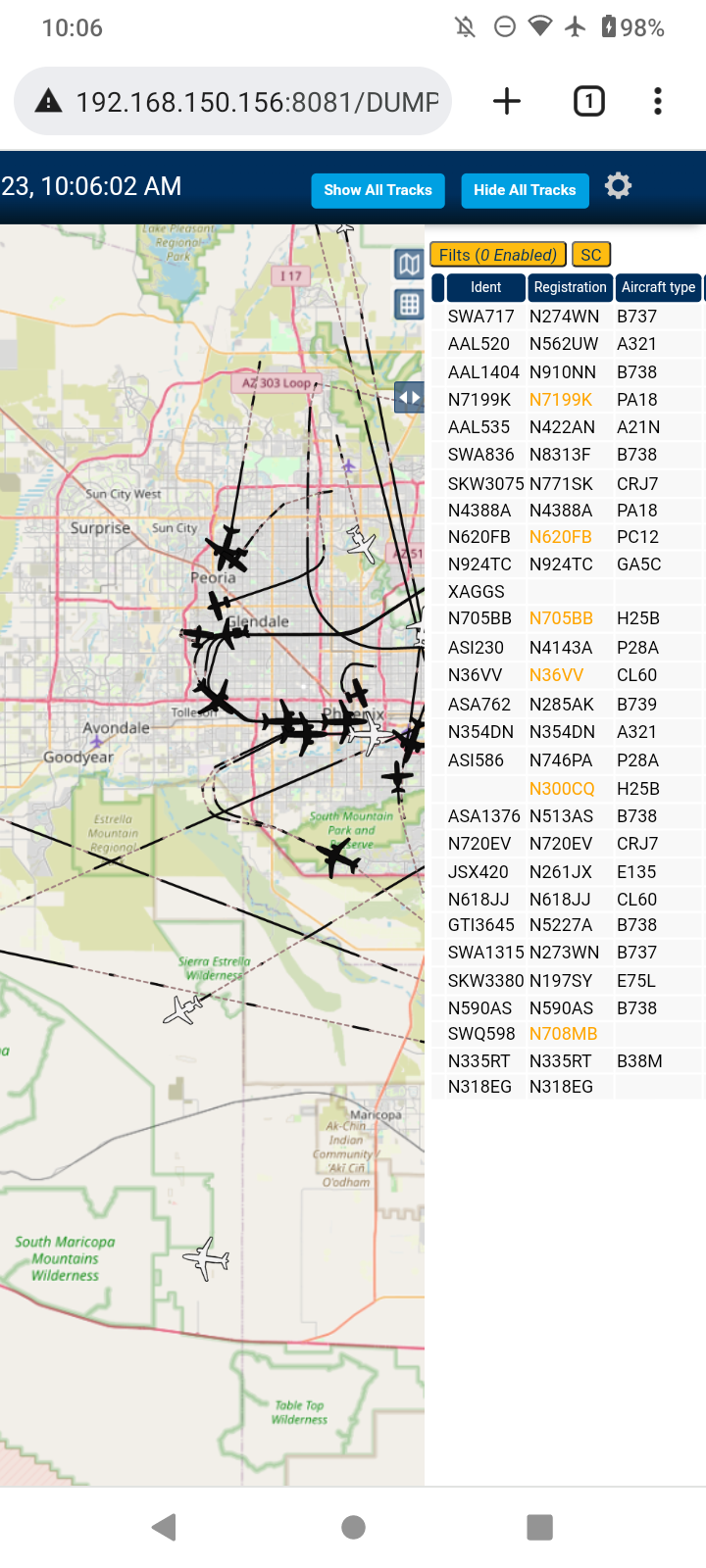Viewport: 706px width, 1568px height.
Task: Toggle the map sidebar split arrows
Action: (x=409, y=397)
